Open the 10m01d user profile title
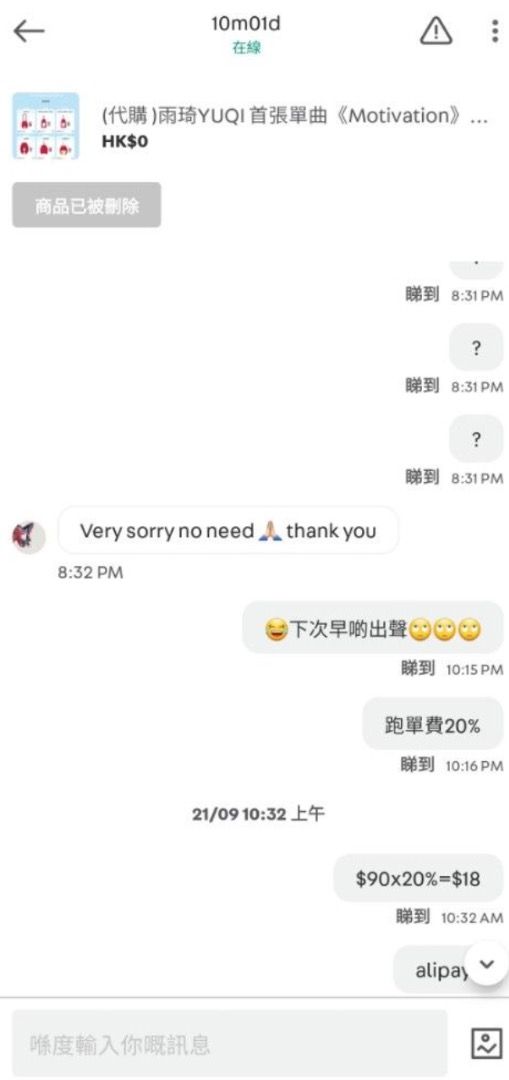 246,25
